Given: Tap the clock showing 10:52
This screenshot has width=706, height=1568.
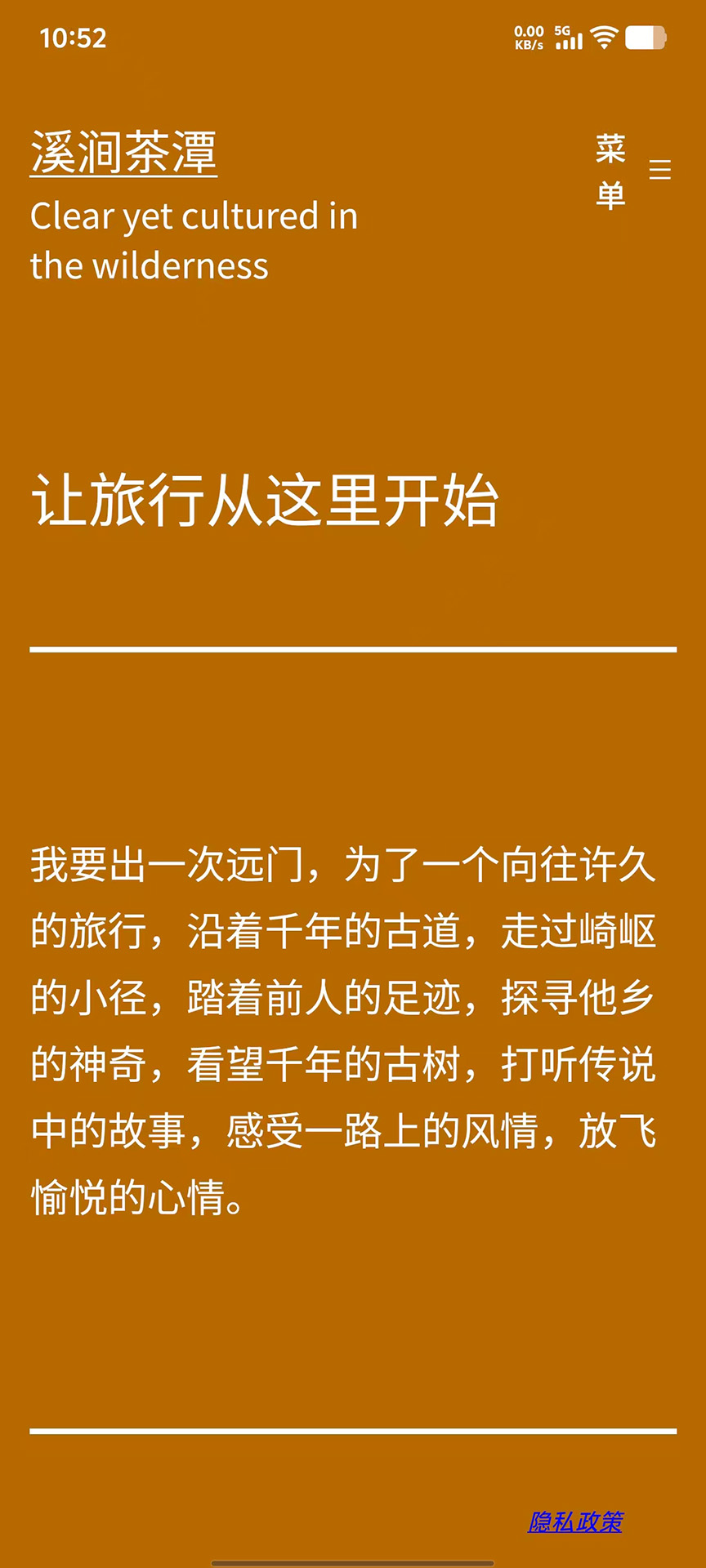Looking at the screenshot, I should 74,38.
